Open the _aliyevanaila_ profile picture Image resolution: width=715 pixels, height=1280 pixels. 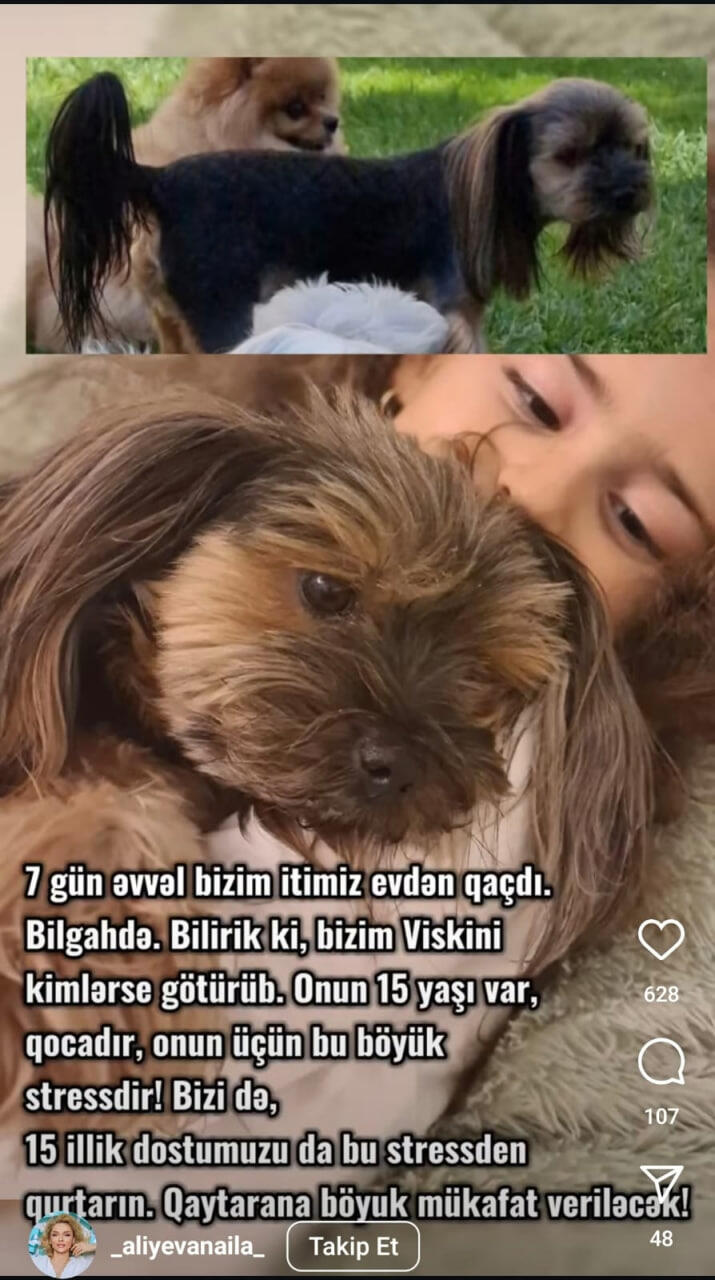point(62,1245)
